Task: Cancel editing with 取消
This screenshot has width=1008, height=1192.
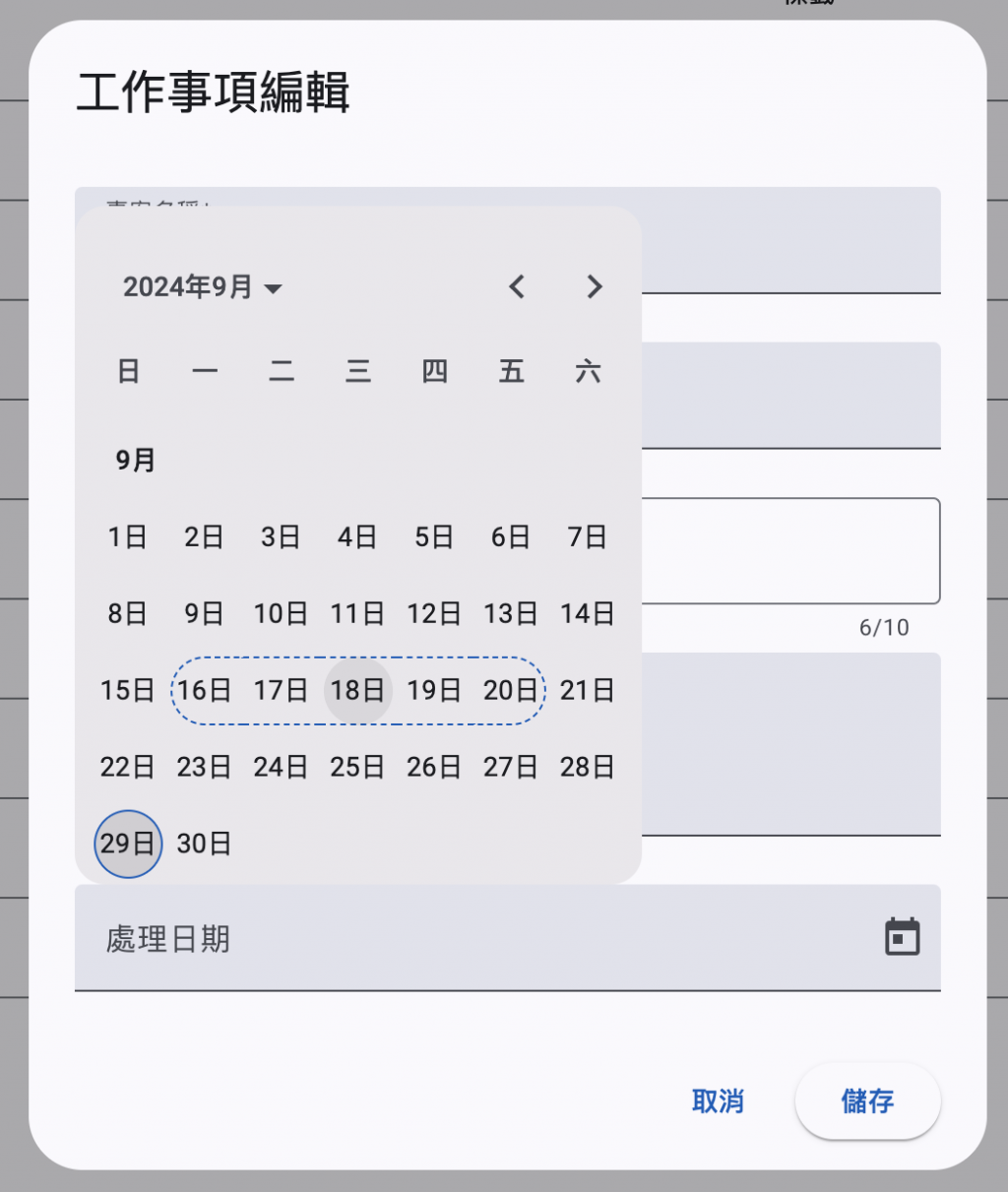Action: pyautogui.click(x=718, y=1101)
